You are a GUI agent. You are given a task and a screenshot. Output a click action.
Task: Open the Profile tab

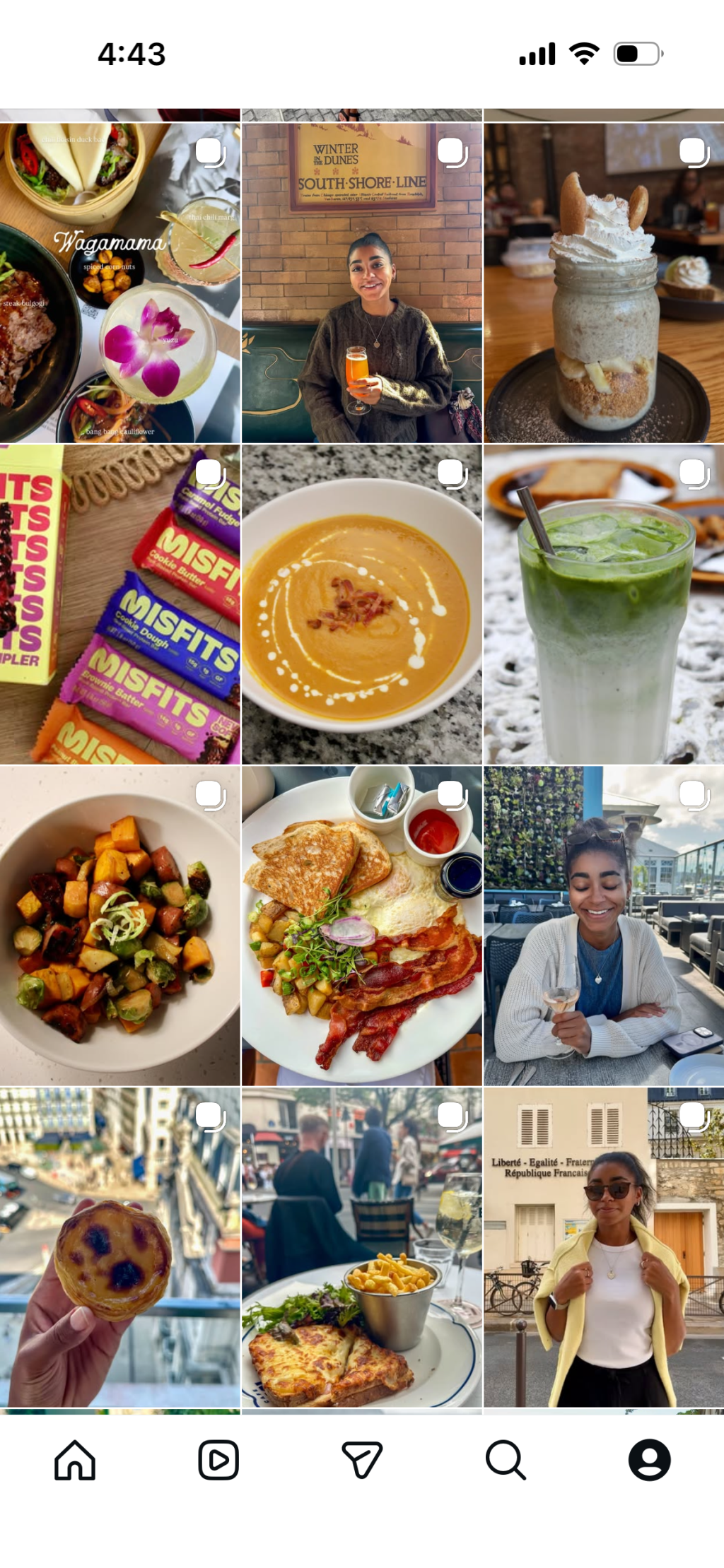[x=649, y=1460]
